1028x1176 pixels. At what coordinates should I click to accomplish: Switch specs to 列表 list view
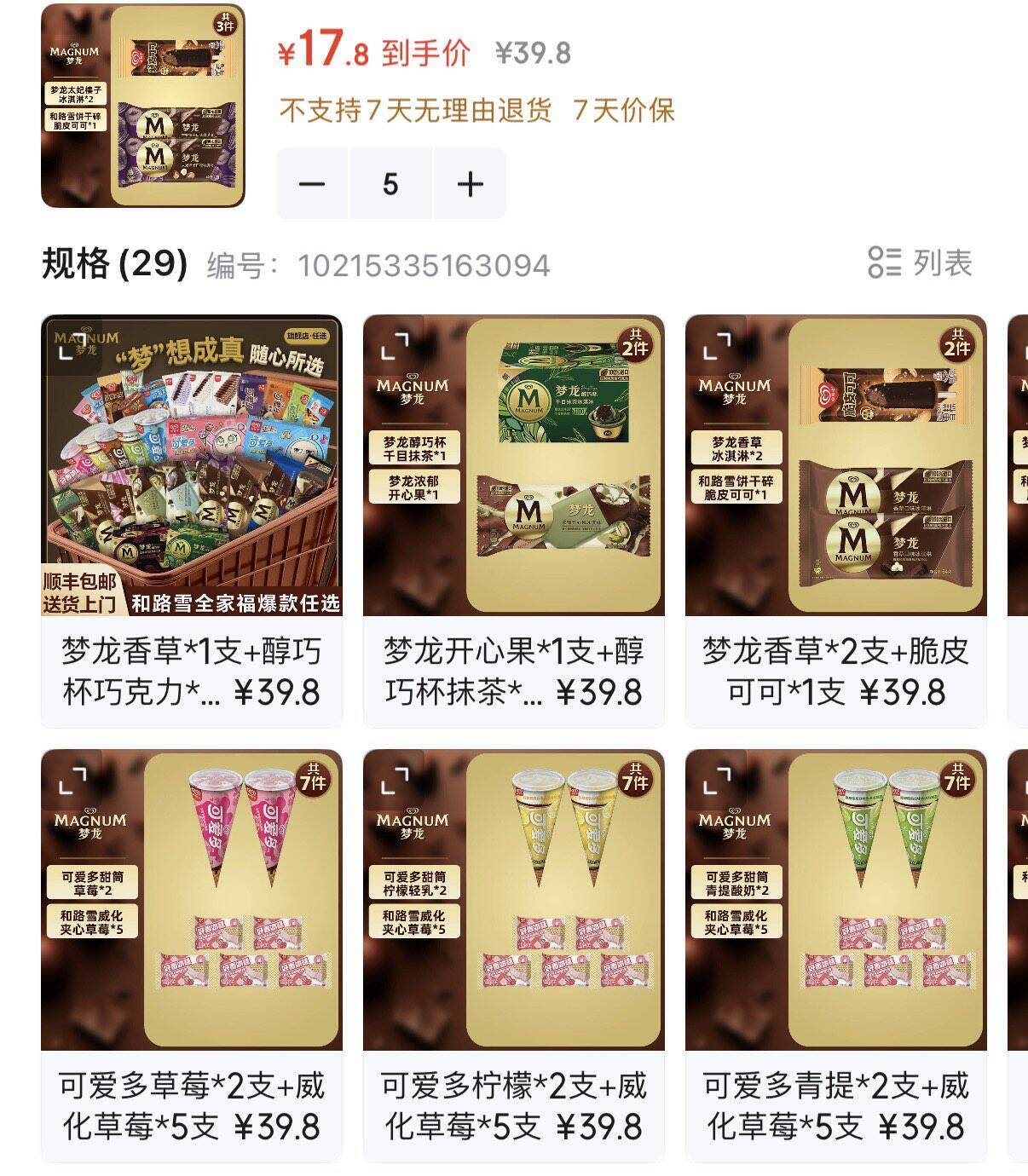[x=920, y=262]
